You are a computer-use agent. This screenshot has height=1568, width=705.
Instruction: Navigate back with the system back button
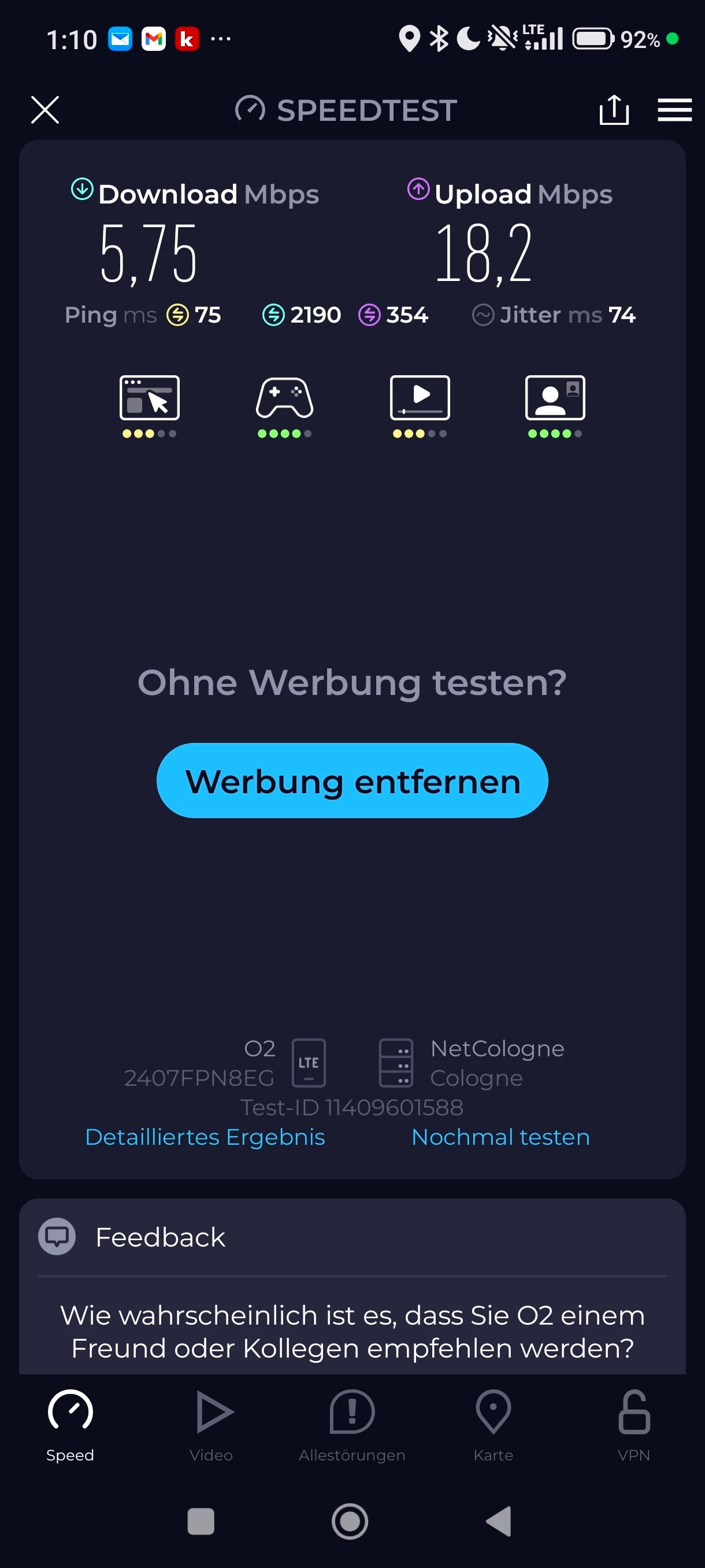click(x=499, y=1521)
